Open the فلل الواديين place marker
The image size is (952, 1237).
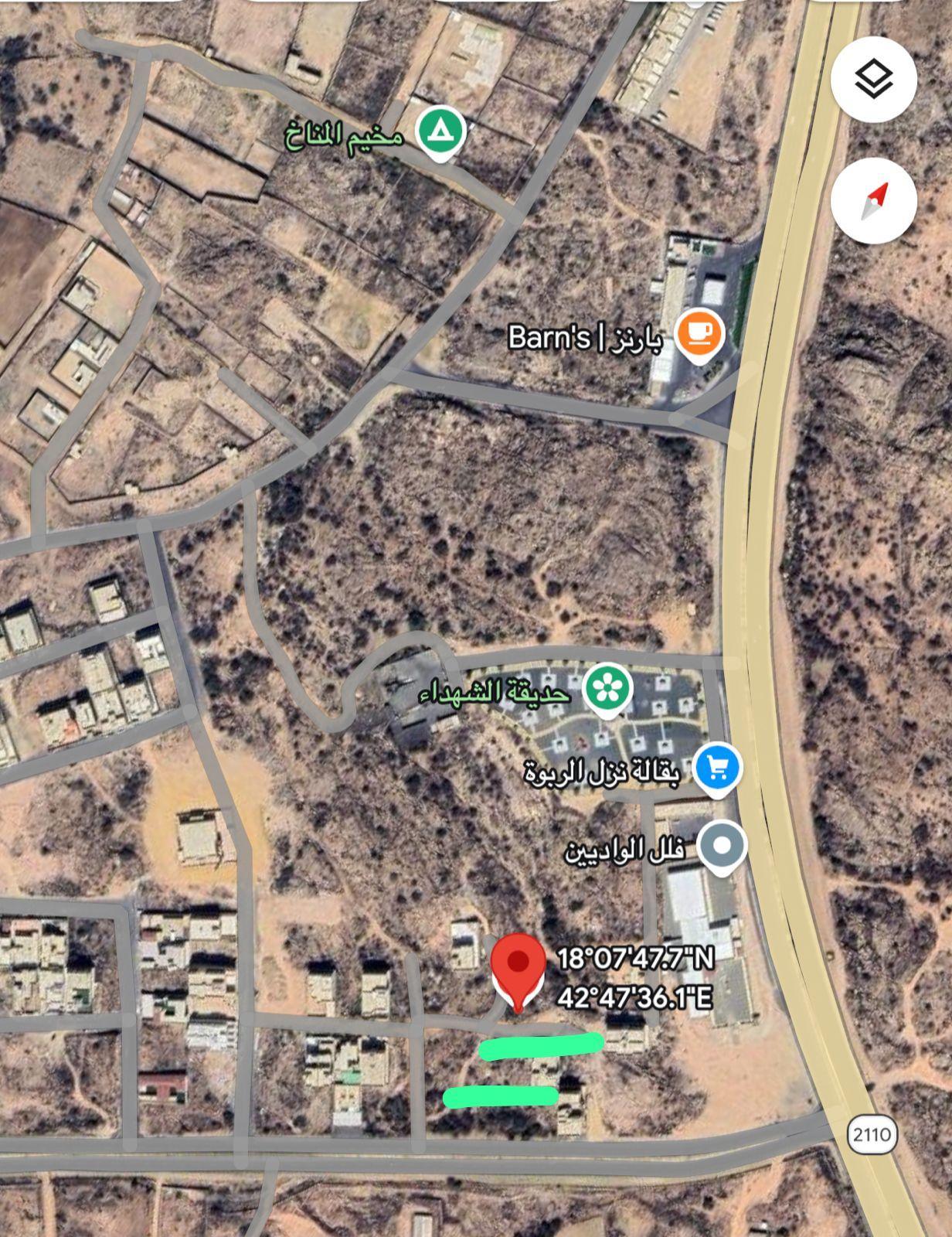pos(722,845)
